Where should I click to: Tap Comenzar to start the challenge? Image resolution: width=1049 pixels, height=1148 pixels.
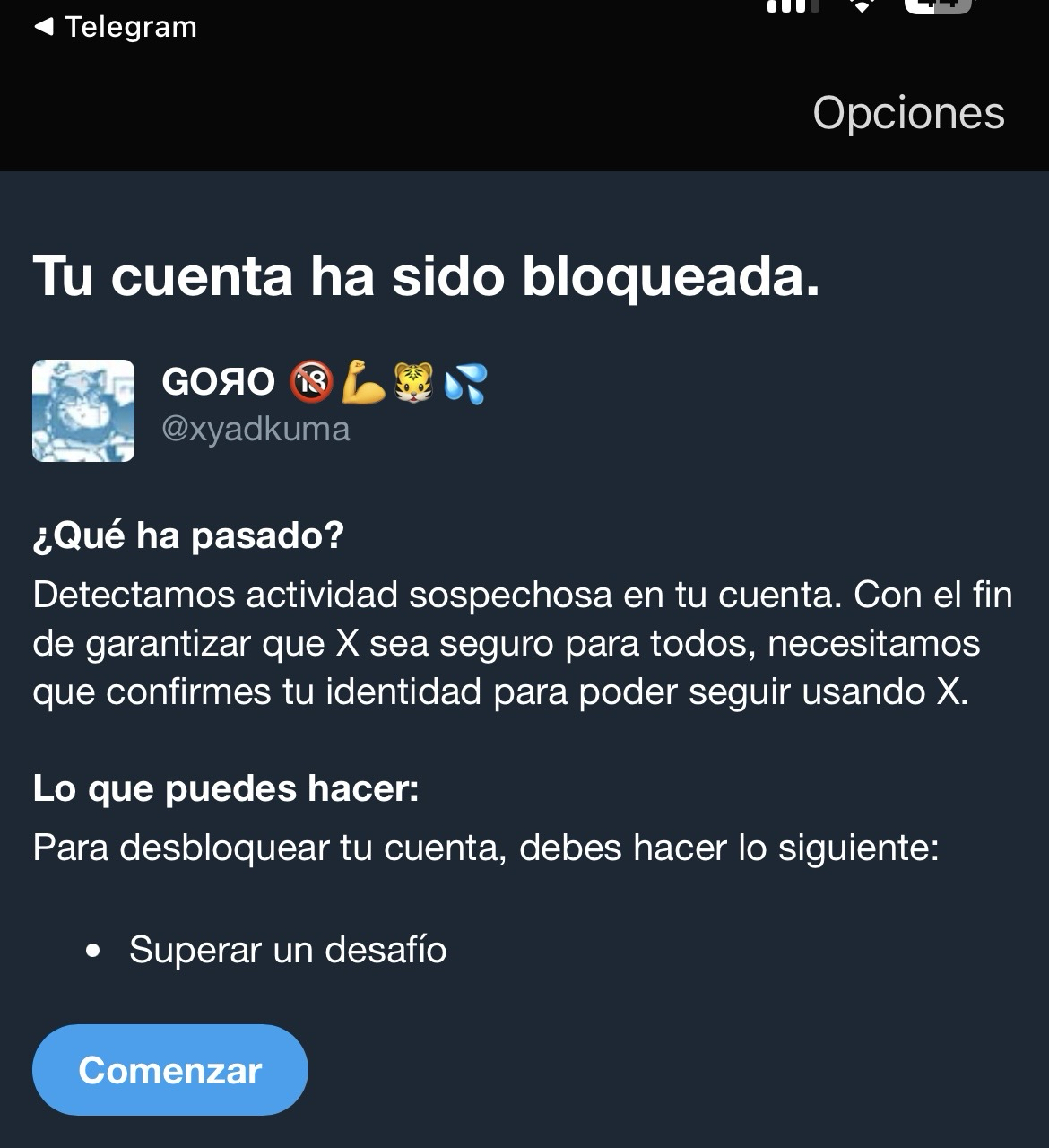pos(170,1070)
